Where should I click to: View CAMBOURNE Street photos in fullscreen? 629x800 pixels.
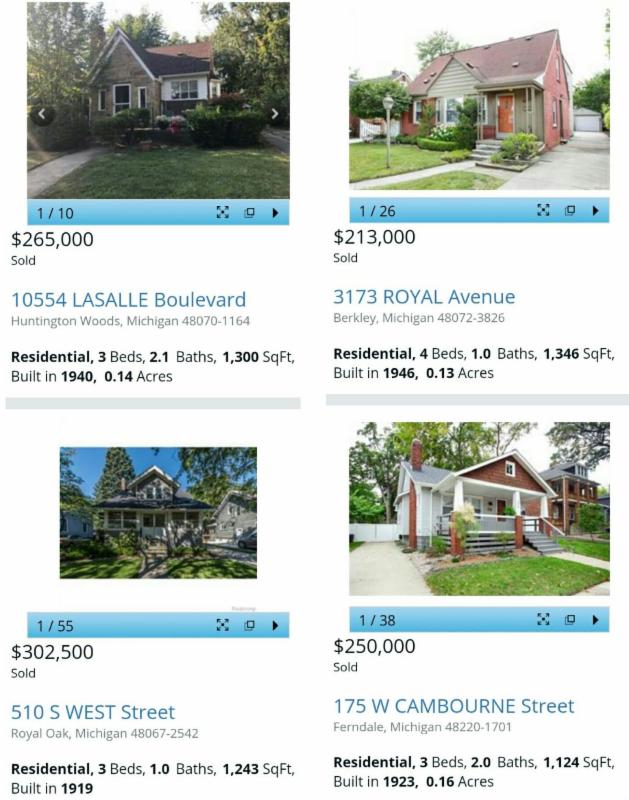click(x=543, y=620)
